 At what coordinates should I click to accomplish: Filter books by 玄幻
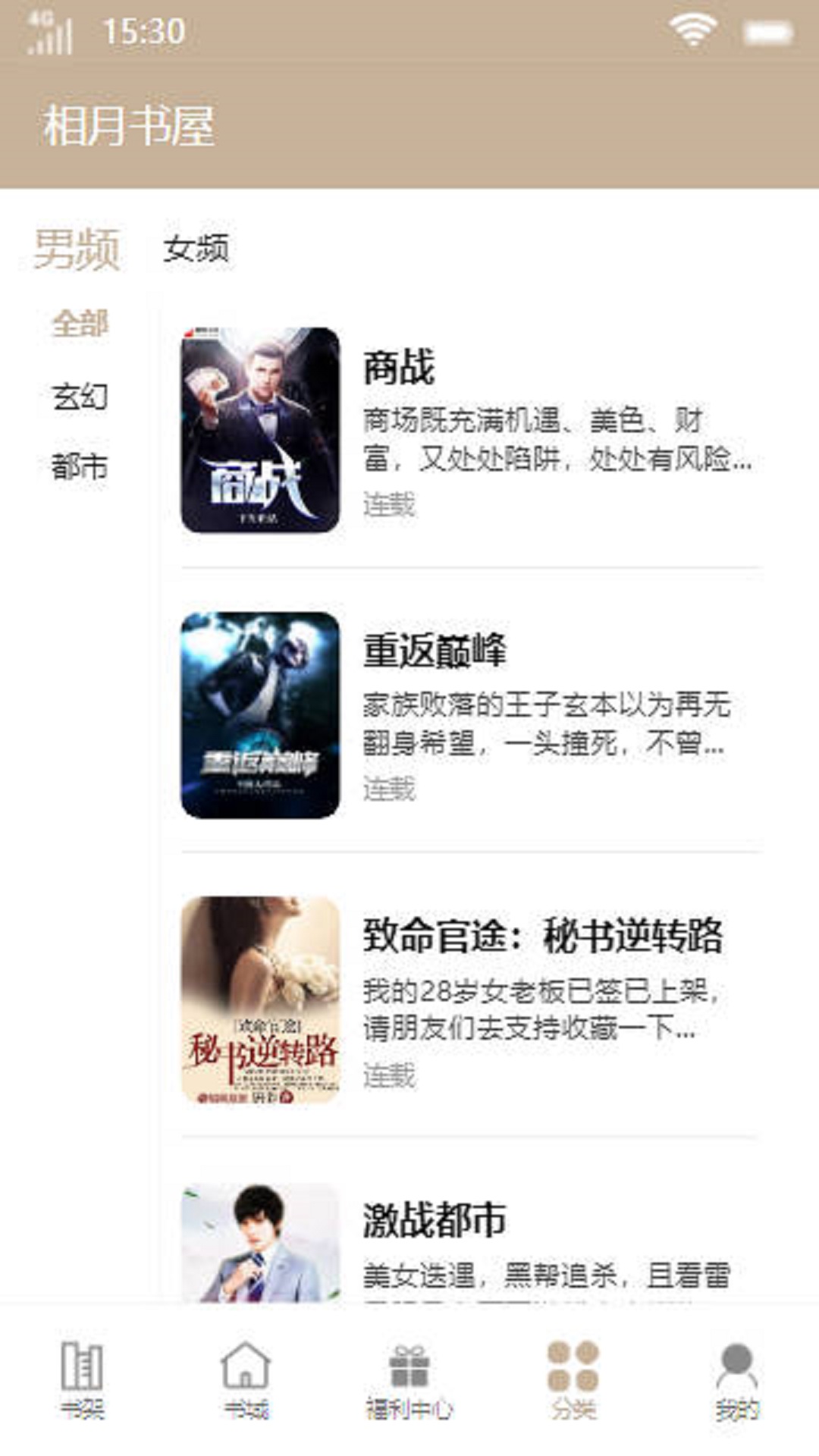pyautogui.click(x=80, y=396)
